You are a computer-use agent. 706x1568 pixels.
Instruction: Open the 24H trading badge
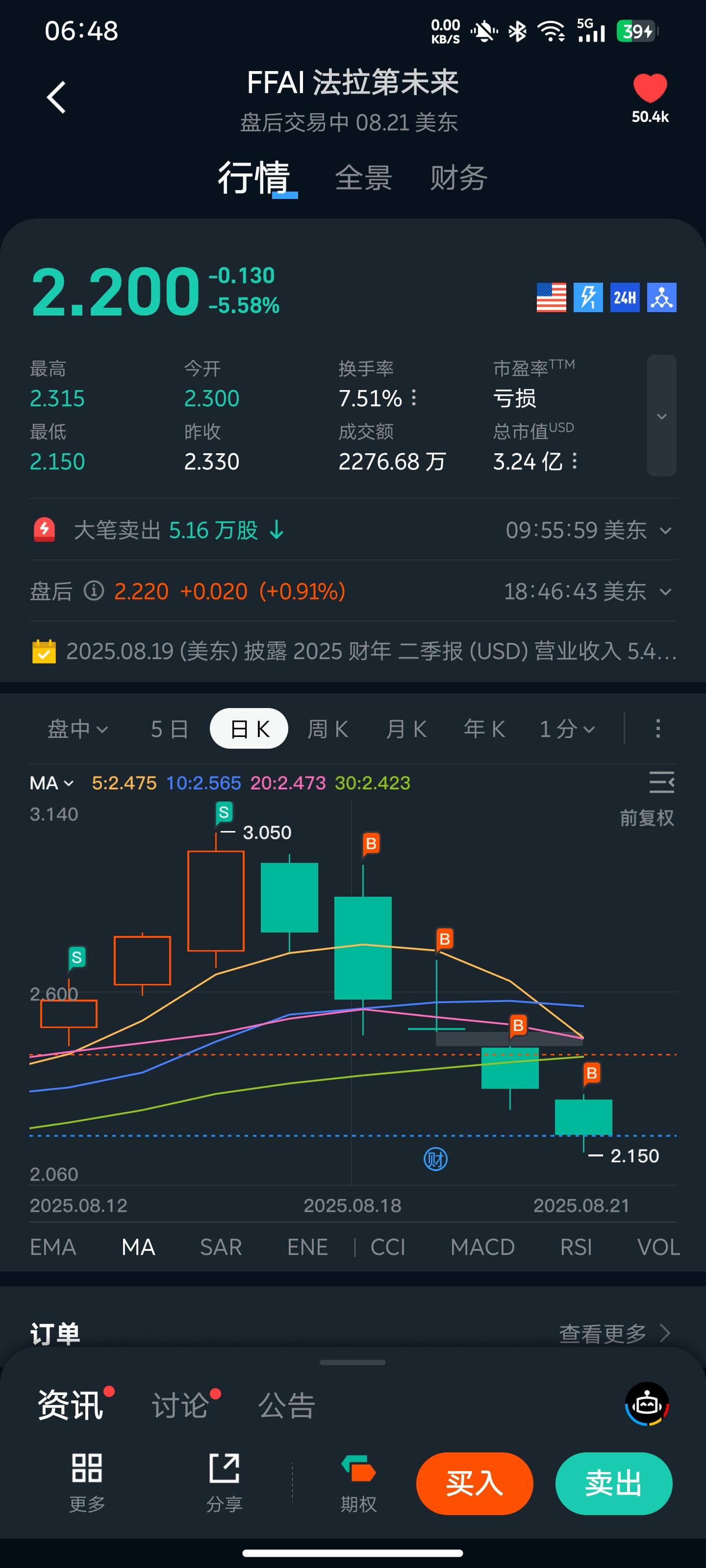[x=625, y=297]
